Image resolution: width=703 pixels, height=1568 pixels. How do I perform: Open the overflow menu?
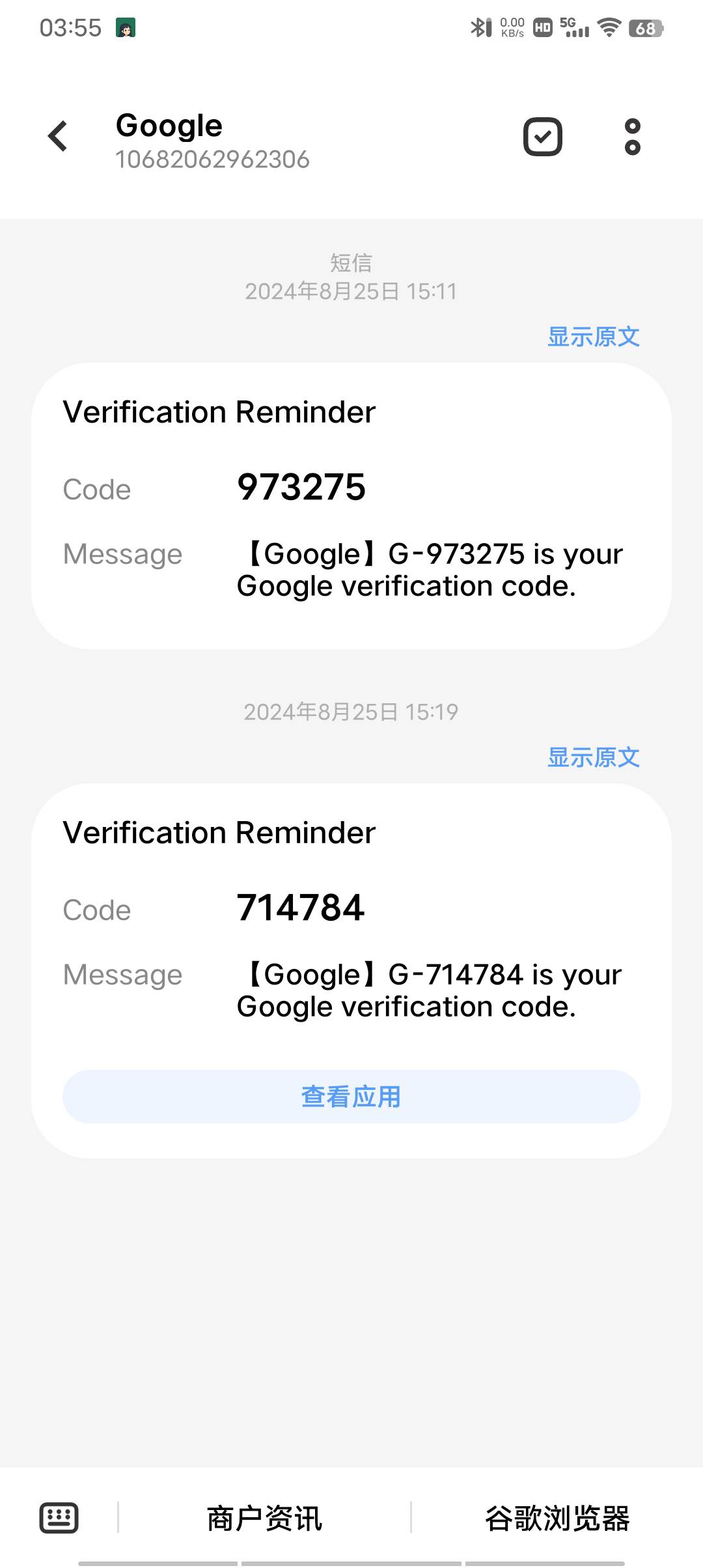coord(632,137)
